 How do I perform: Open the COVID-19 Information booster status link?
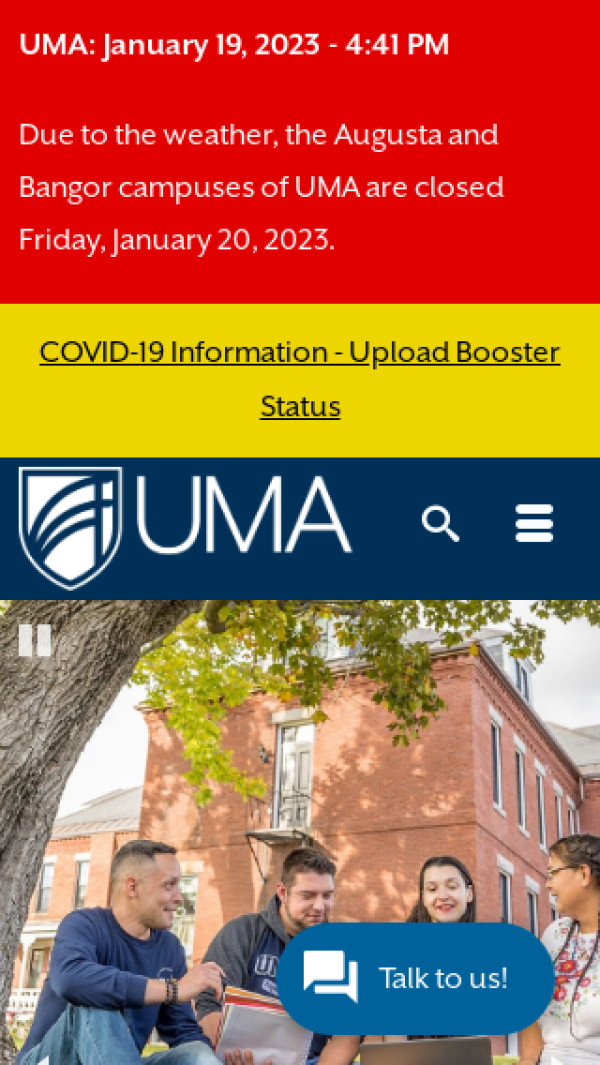[300, 353]
